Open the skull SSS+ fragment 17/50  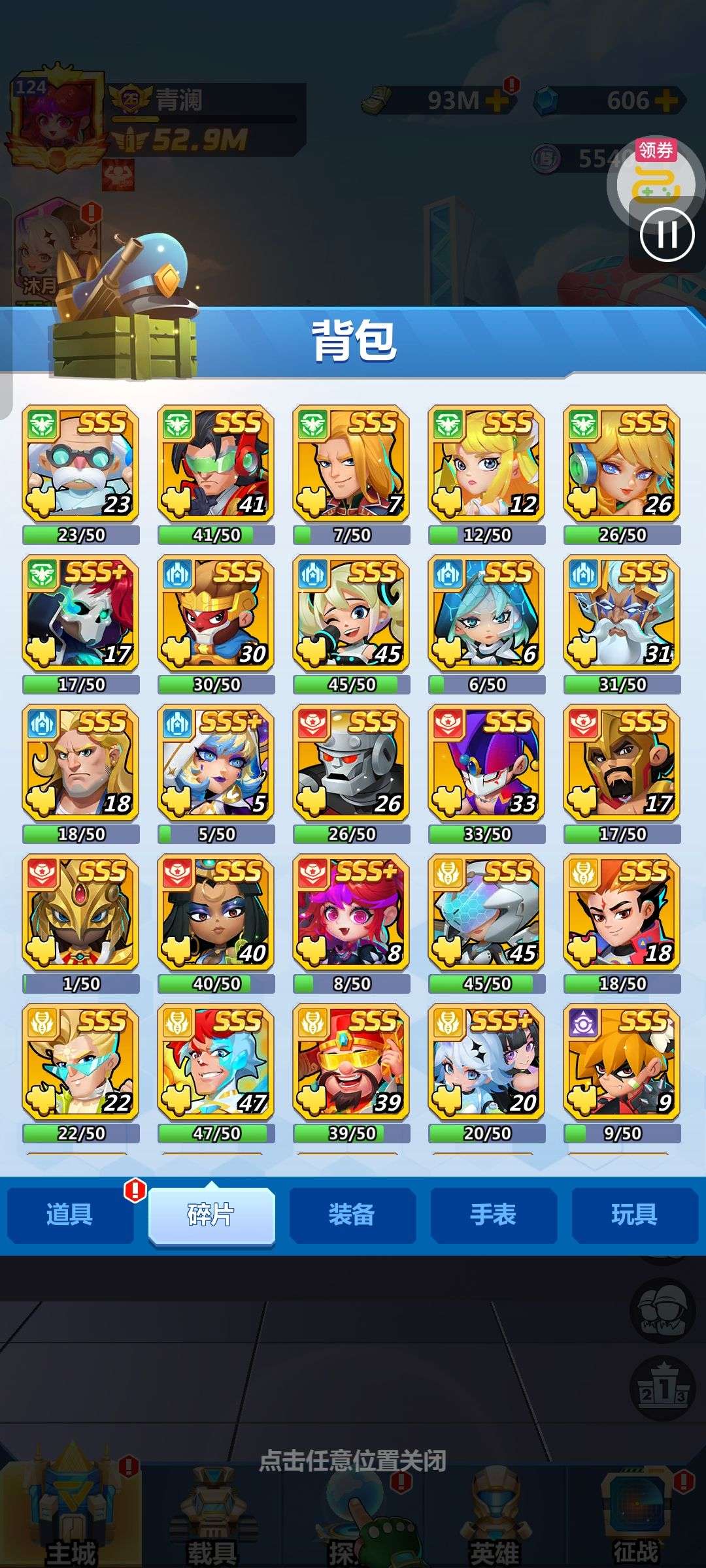(80, 613)
